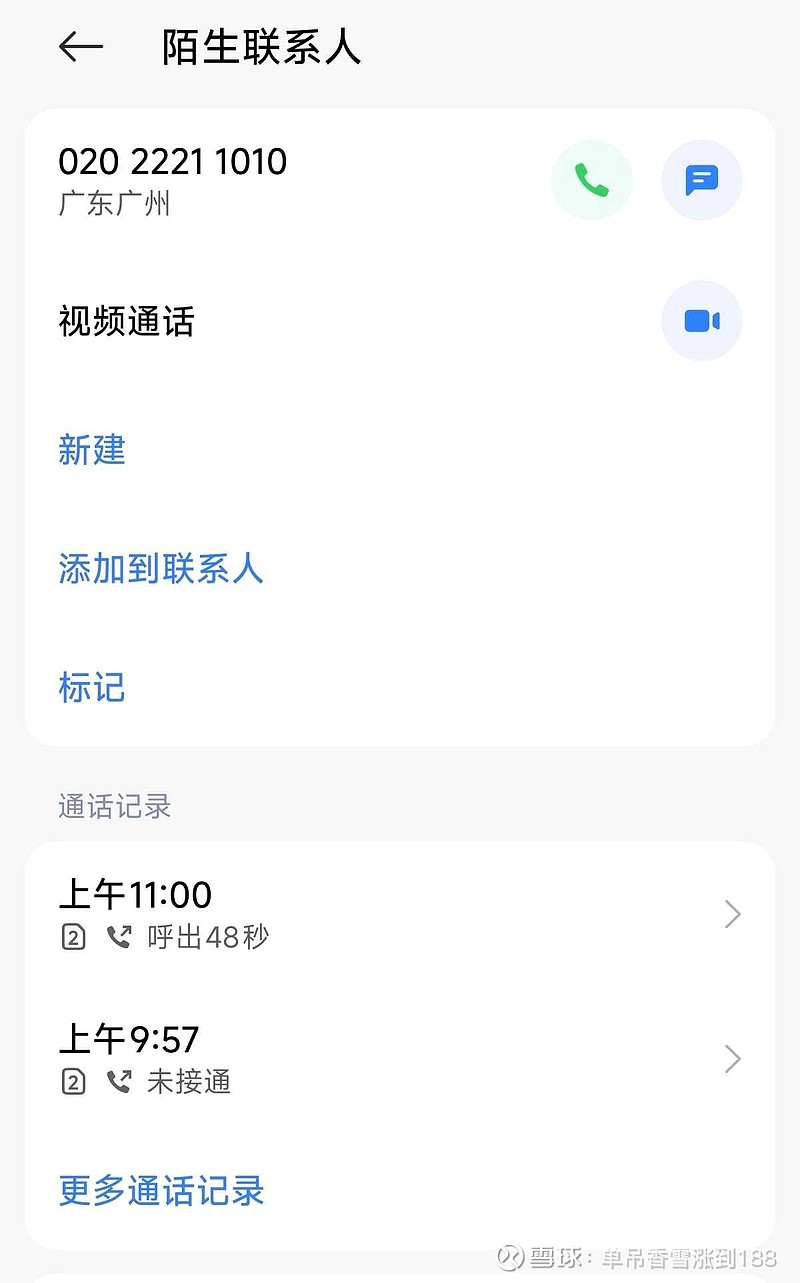Open the 上午9:57 unanswered call record
800x1283 pixels.
400,1058
